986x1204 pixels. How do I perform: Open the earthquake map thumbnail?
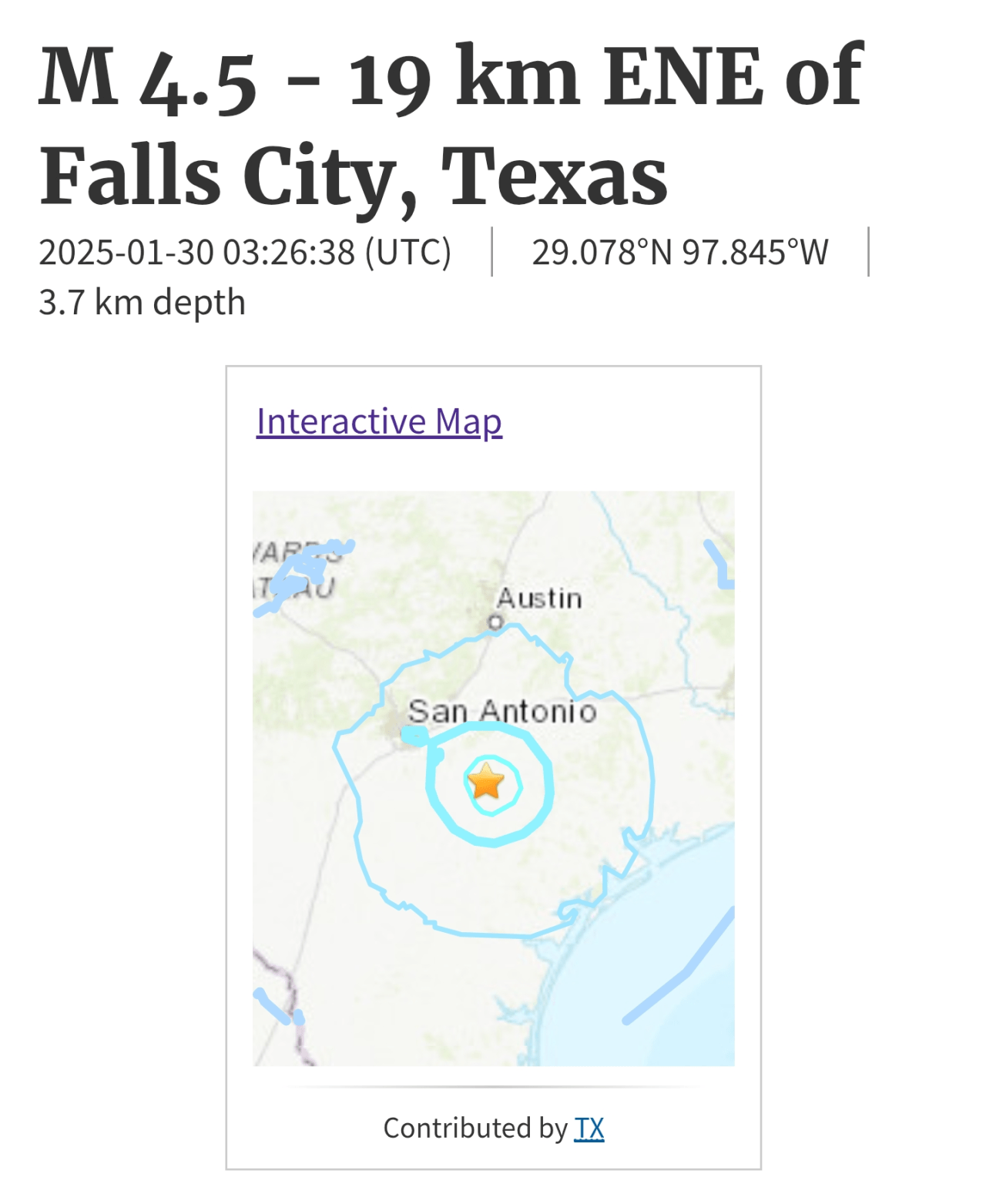(493, 778)
